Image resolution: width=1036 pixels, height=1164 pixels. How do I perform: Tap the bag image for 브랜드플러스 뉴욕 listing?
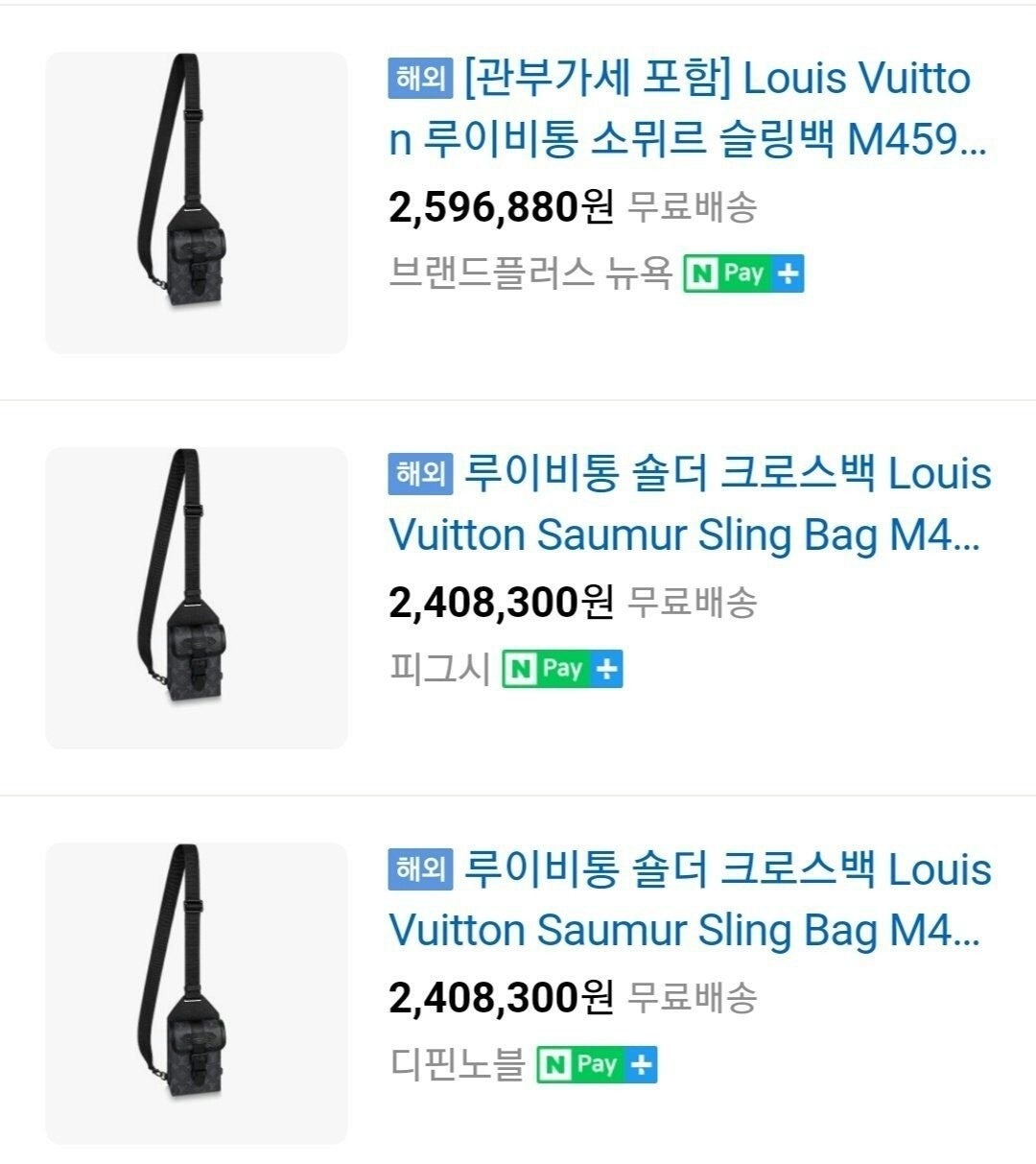(196, 202)
